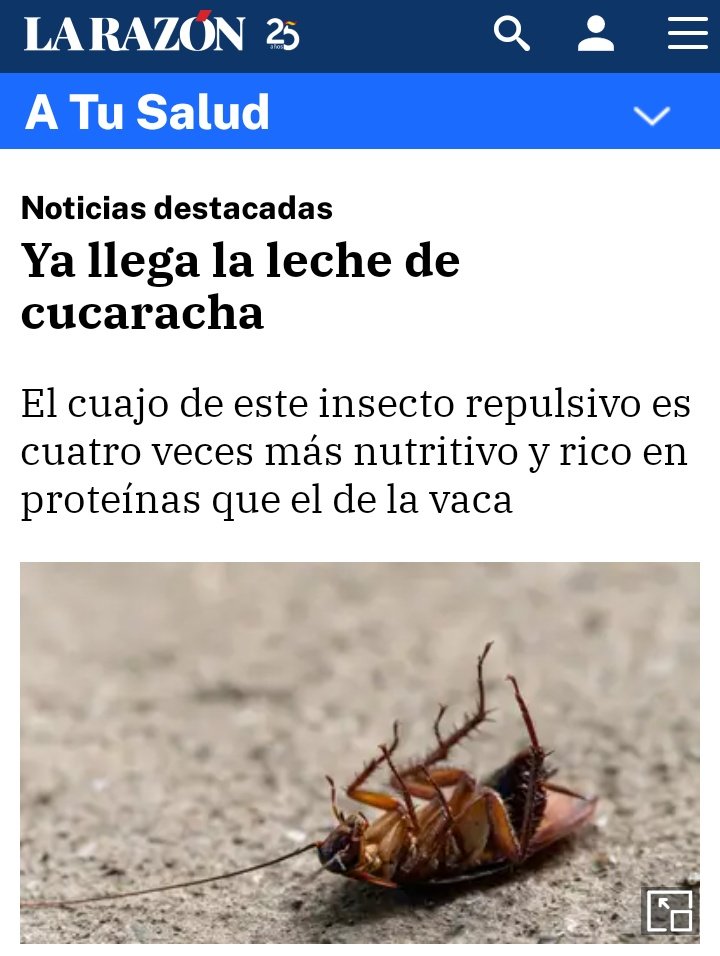Image resolution: width=720 pixels, height=956 pixels.
Task: Expand the A Tu Salud section dropdown
Action: (651, 116)
